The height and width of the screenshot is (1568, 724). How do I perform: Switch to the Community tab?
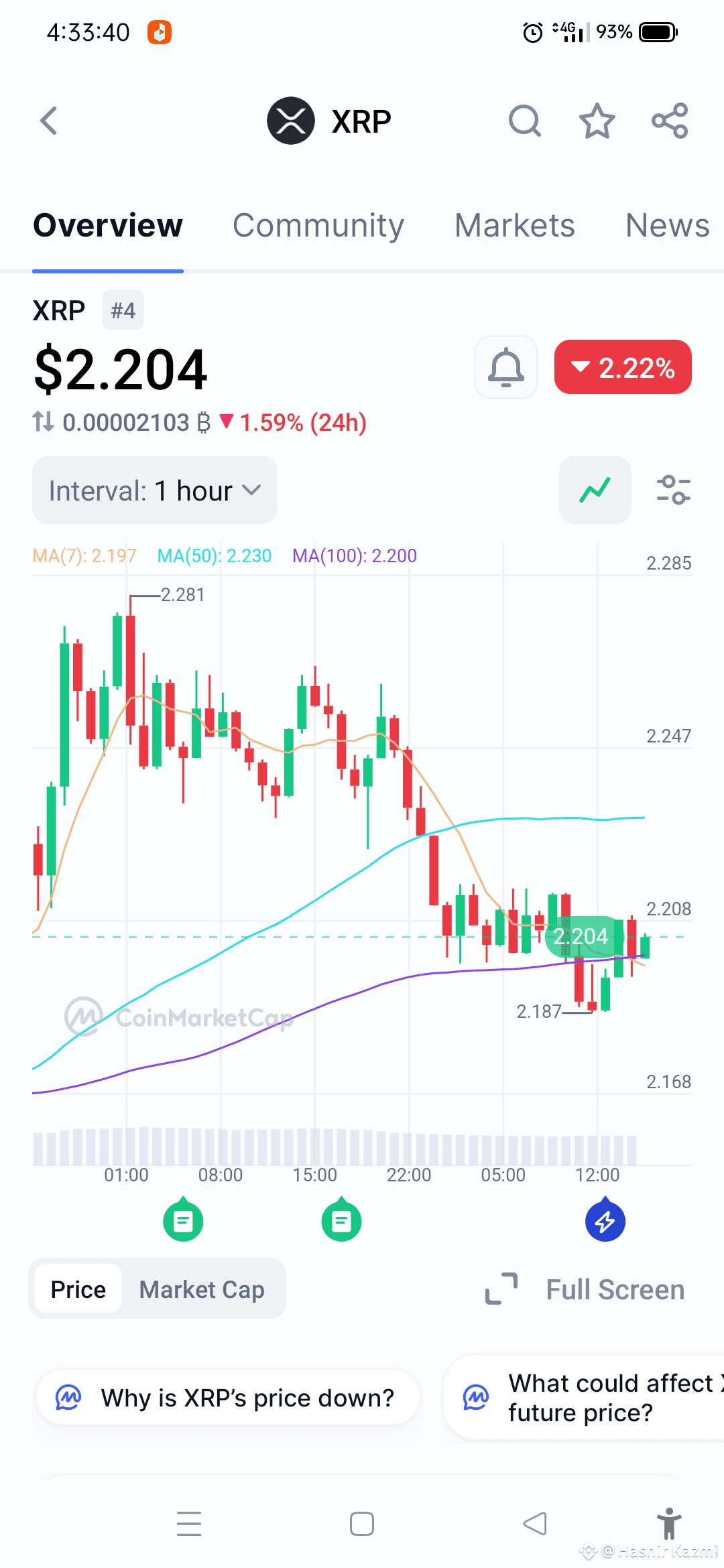coord(318,226)
